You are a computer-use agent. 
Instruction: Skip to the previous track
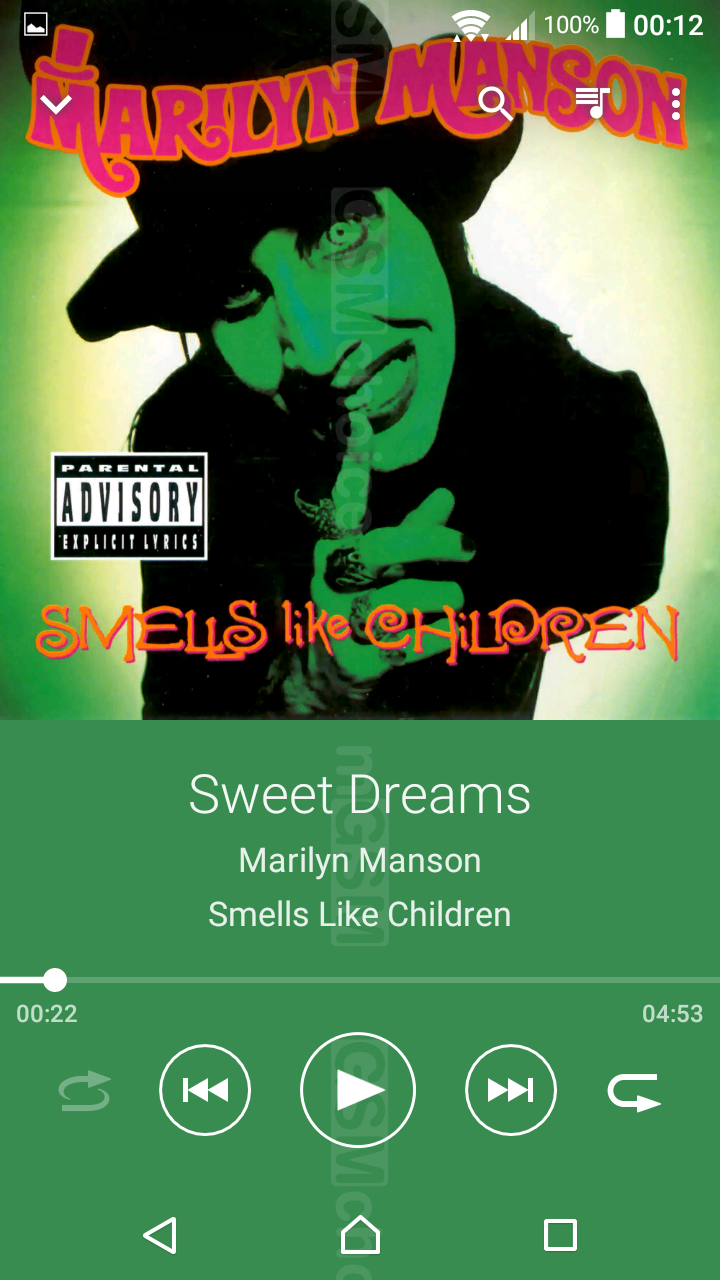coord(205,1089)
